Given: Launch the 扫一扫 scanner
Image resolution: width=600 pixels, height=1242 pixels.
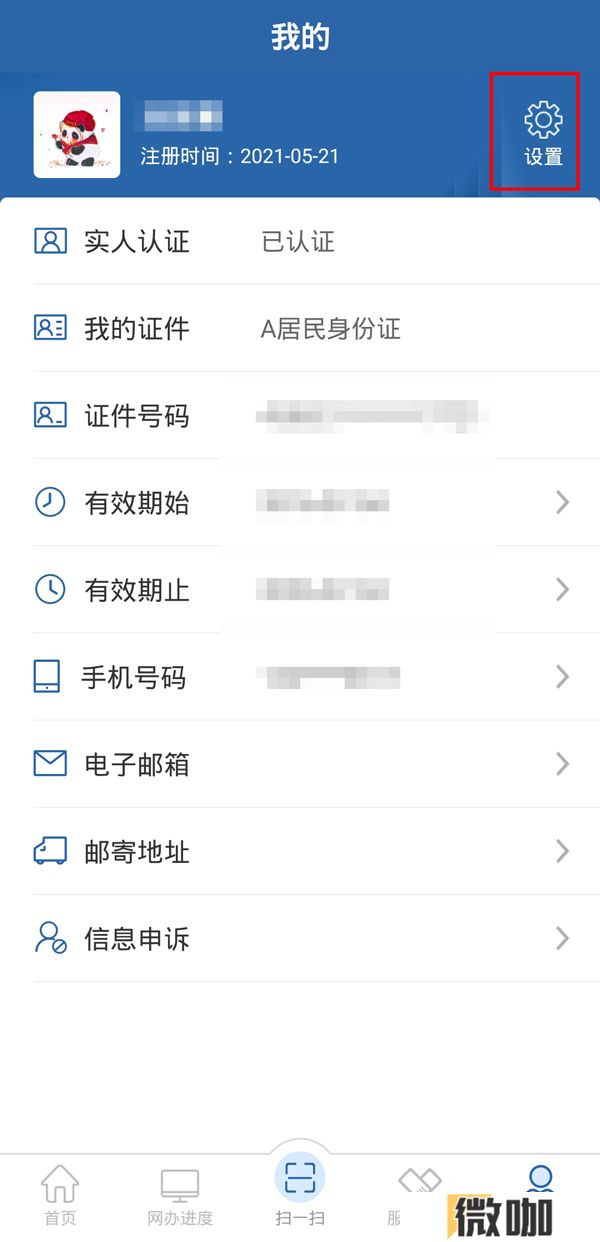Looking at the screenshot, I should point(300,1190).
